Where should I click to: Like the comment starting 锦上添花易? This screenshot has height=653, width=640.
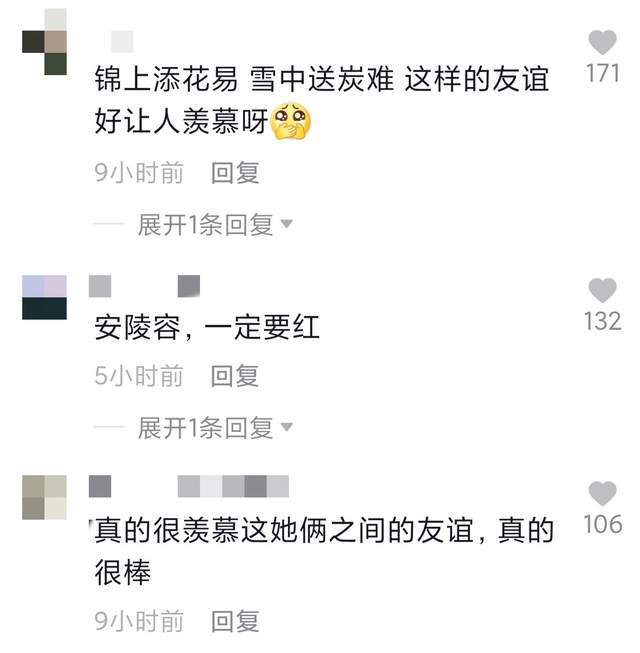point(602,42)
